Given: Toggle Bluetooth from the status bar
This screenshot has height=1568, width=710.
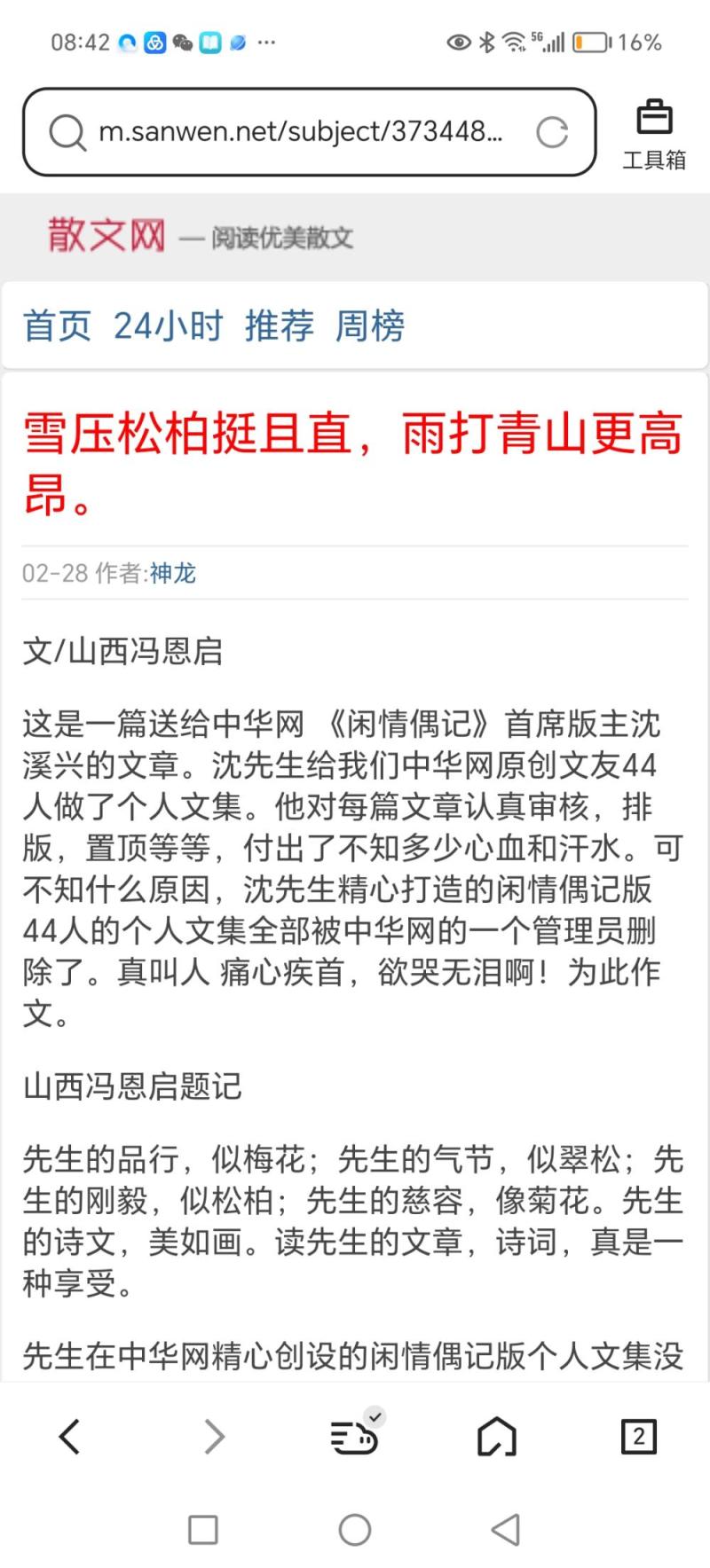Looking at the screenshot, I should pos(487,42).
